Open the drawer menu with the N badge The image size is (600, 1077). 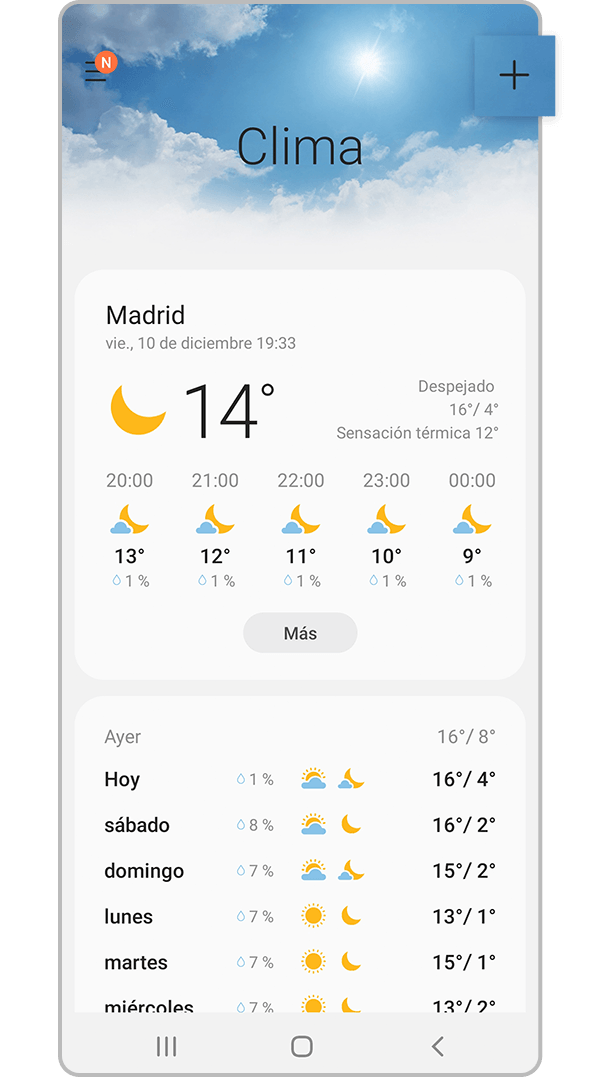[x=97, y=71]
